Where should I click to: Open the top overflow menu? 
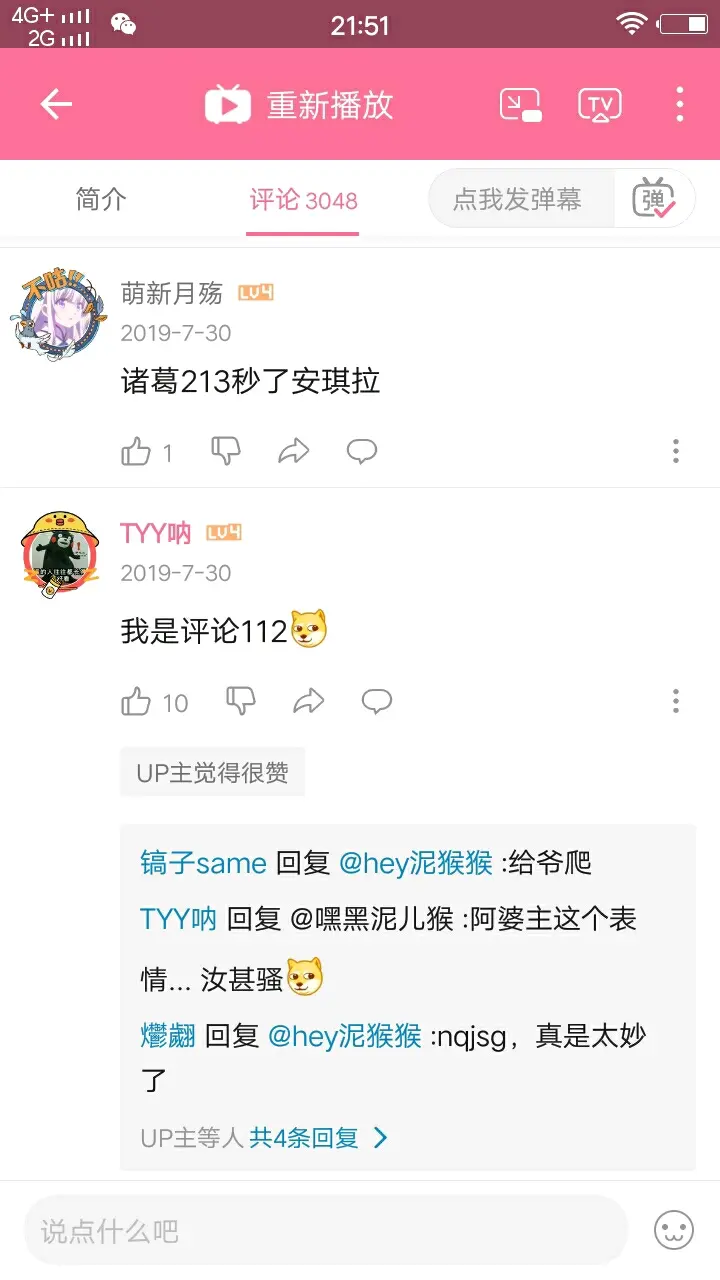point(680,105)
